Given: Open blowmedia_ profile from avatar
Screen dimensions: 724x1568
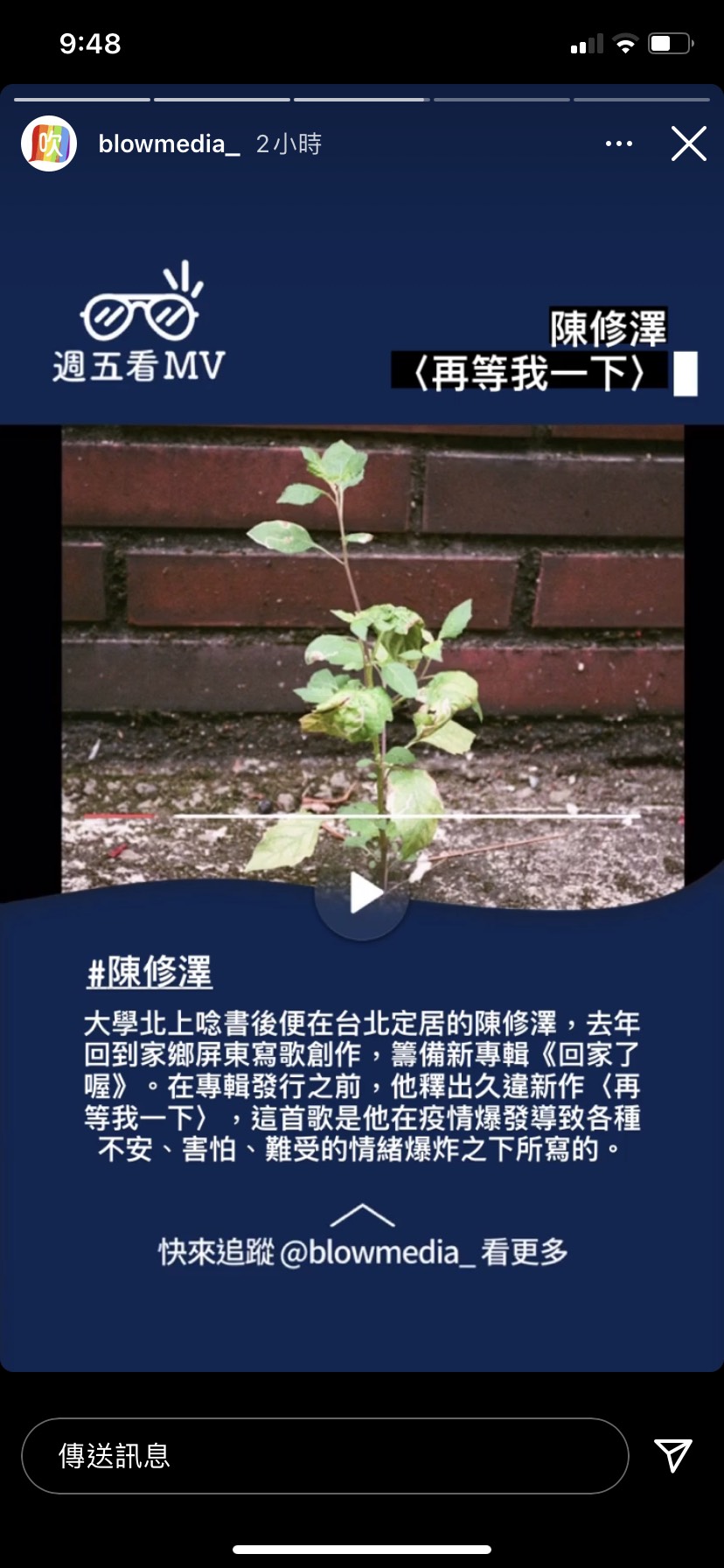Looking at the screenshot, I should pos(49,143).
